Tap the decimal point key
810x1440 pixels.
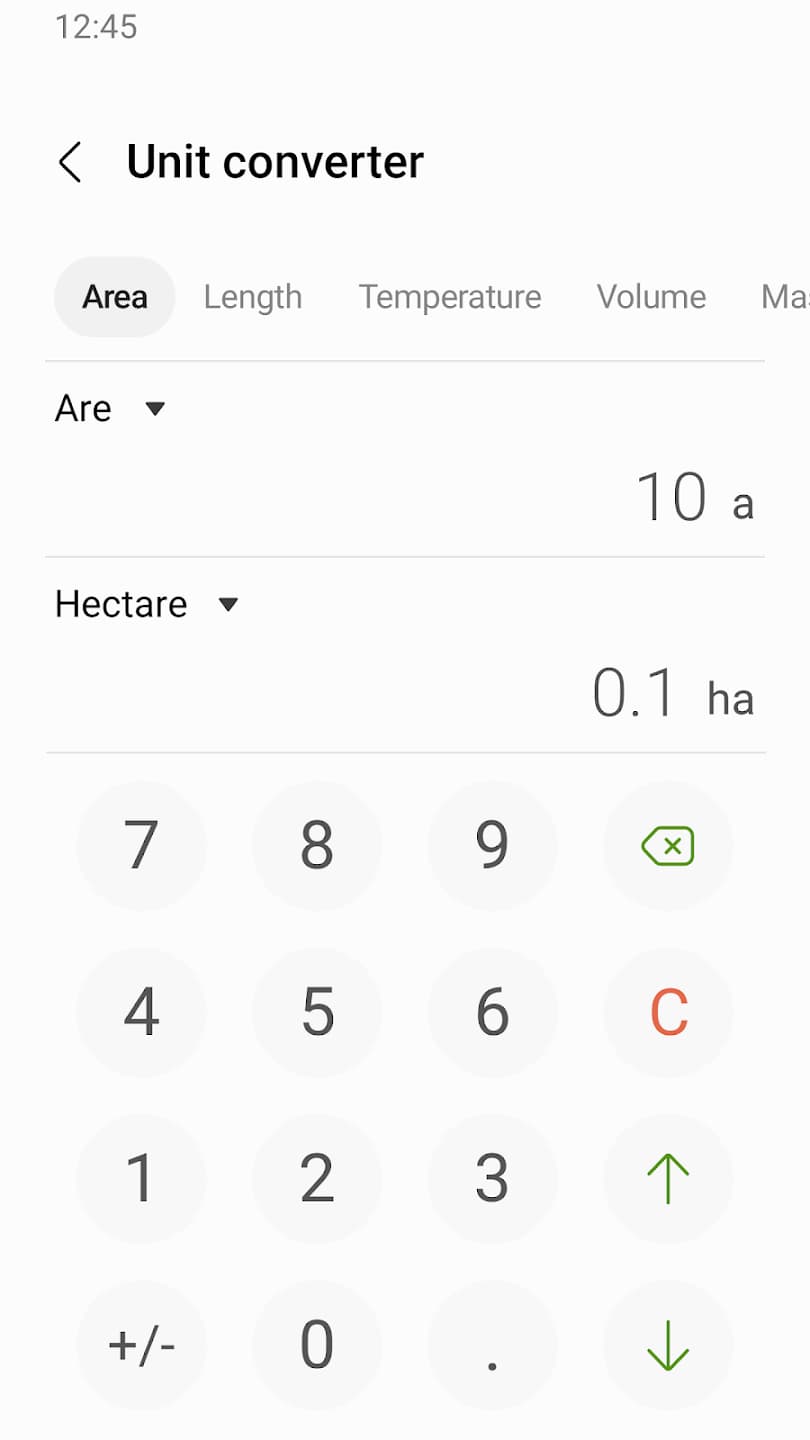point(492,1346)
